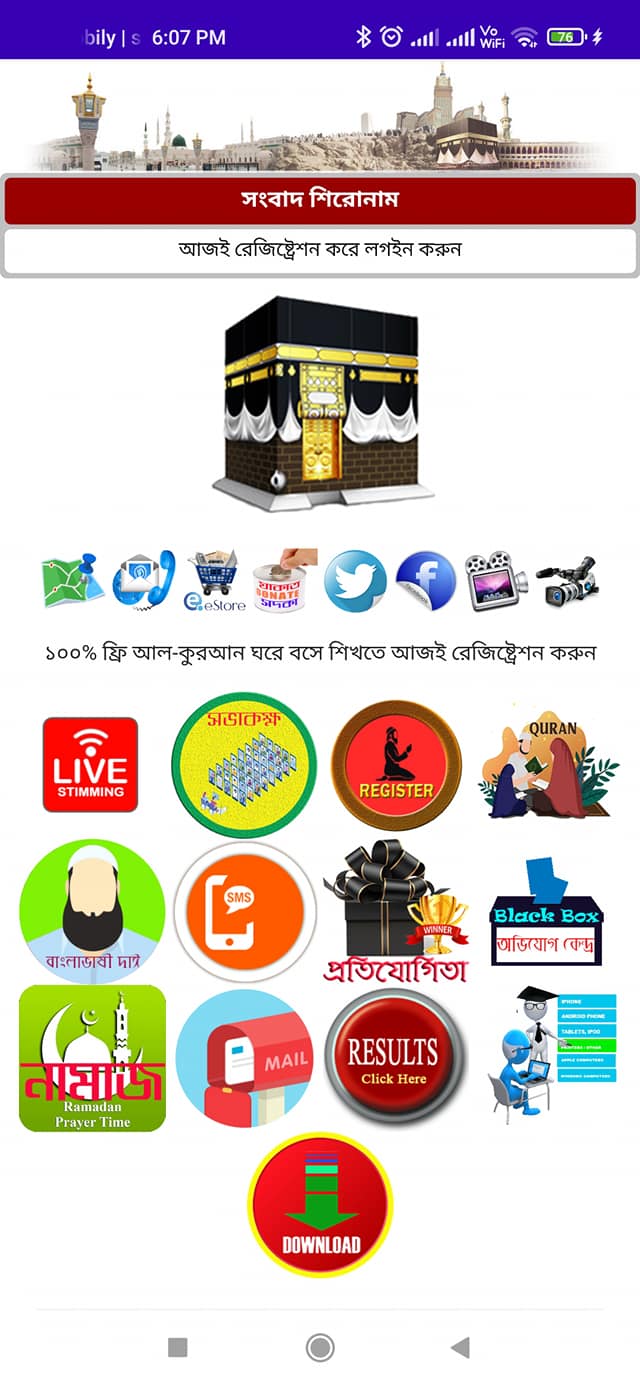This screenshot has height=1386, width=640.
Task: Open the Mail mailbox icon
Action: pyautogui.click(x=244, y=1058)
